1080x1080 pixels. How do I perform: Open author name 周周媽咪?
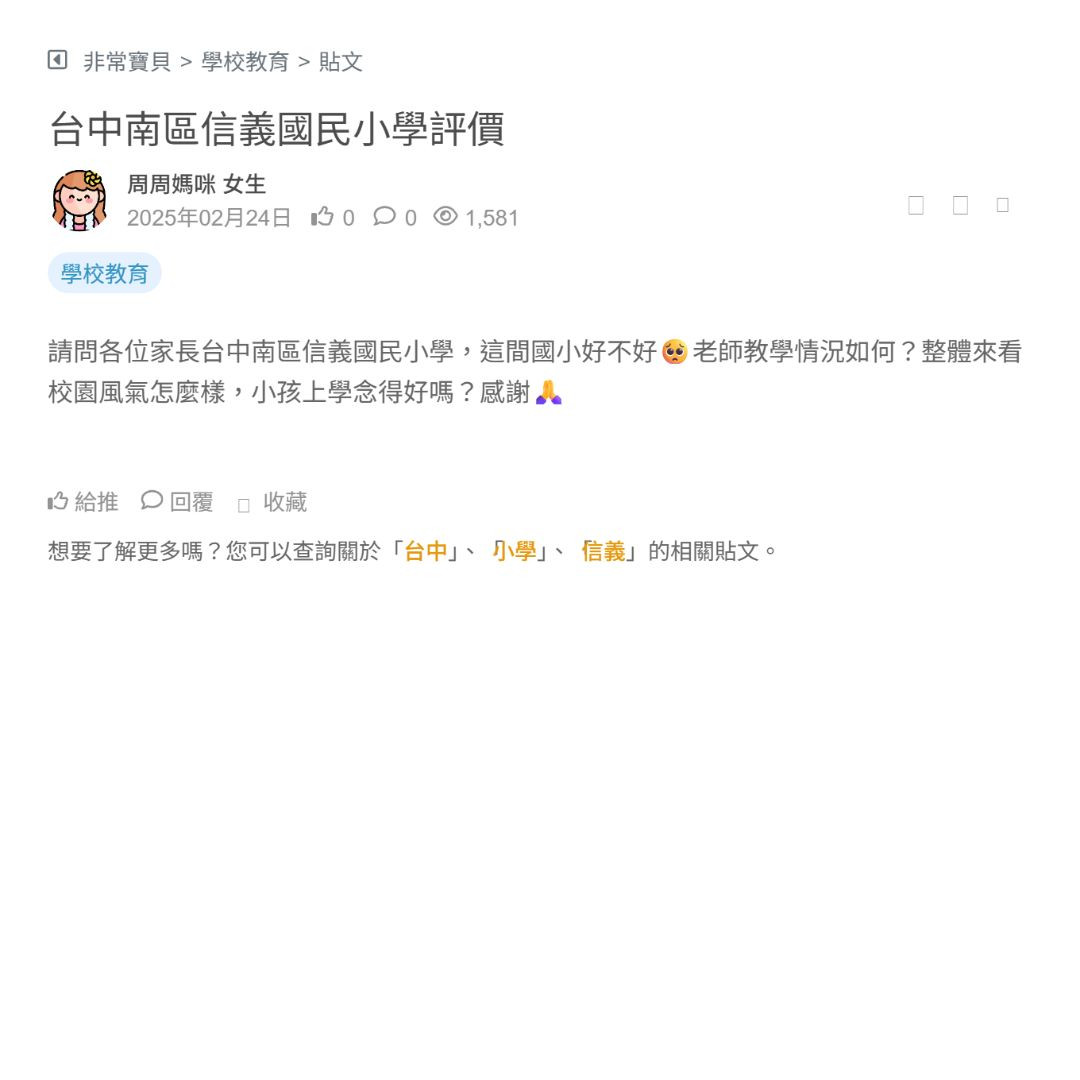click(171, 185)
